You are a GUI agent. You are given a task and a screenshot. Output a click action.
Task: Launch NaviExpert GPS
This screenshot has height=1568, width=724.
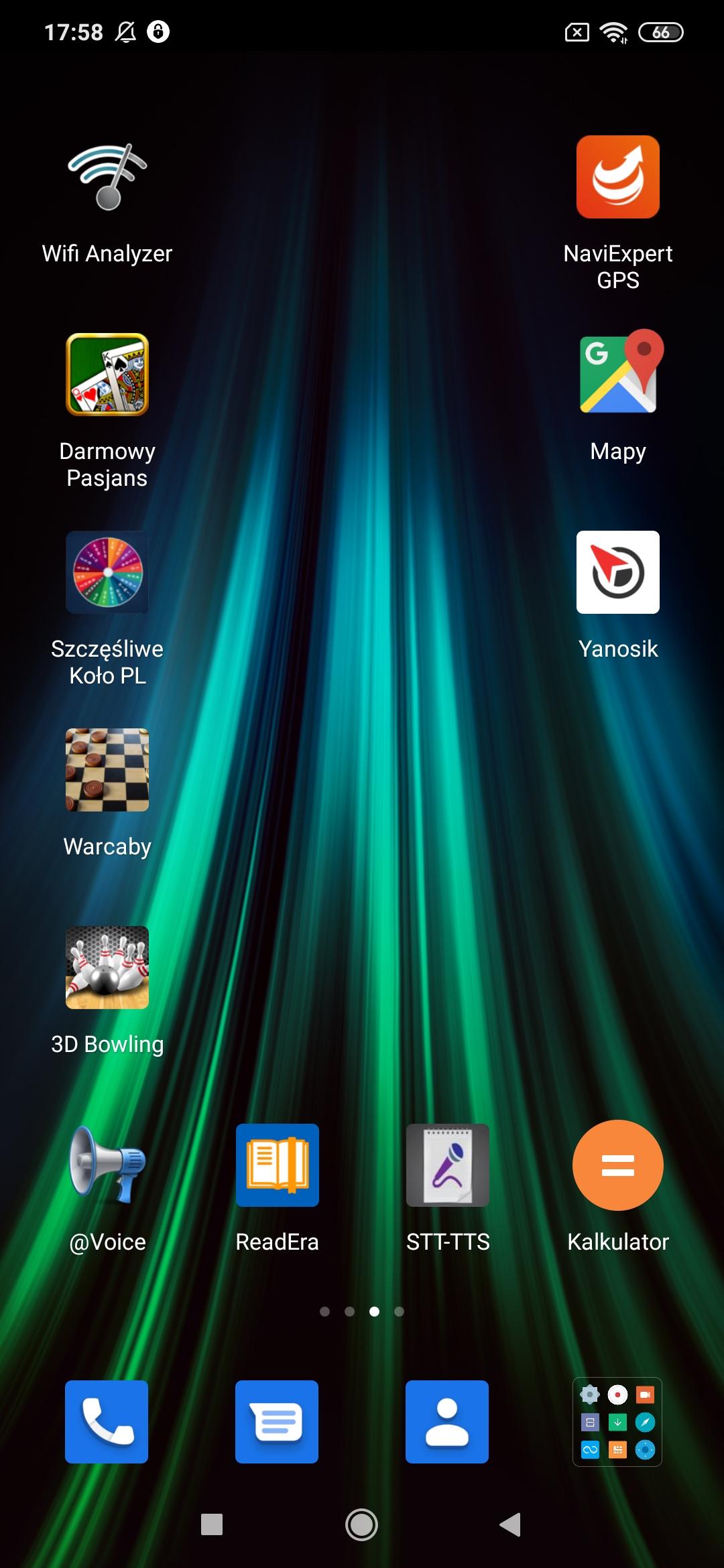click(617, 178)
